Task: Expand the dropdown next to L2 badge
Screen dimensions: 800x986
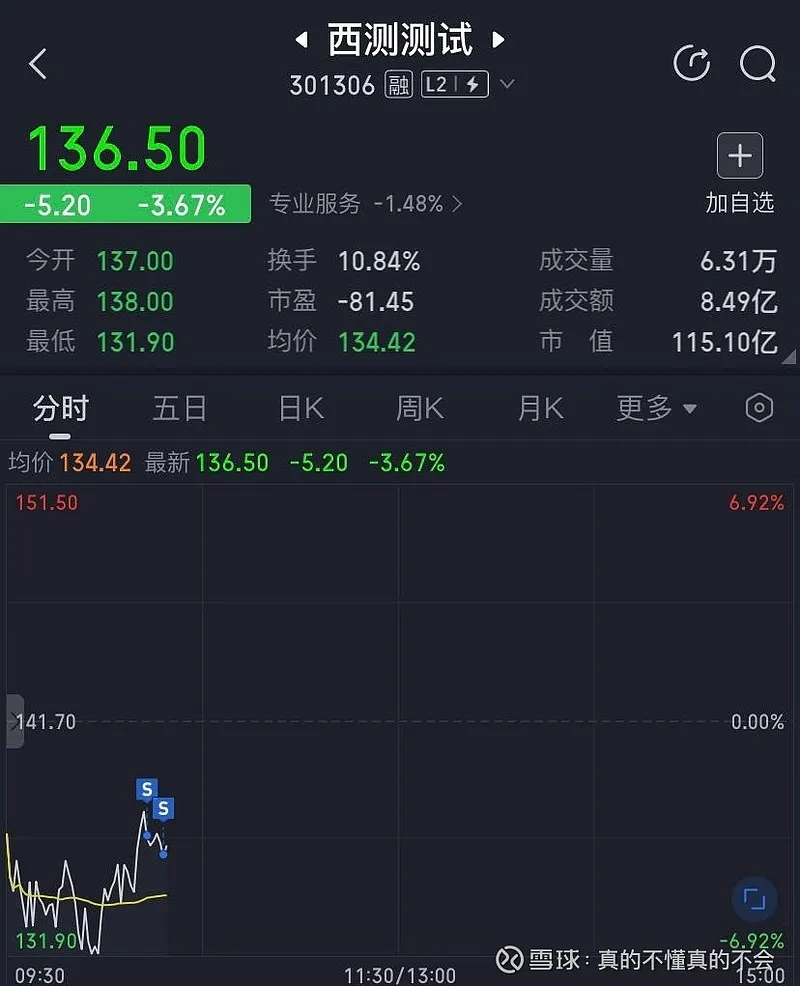Action: pyautogui.click(x=508, y=84)
